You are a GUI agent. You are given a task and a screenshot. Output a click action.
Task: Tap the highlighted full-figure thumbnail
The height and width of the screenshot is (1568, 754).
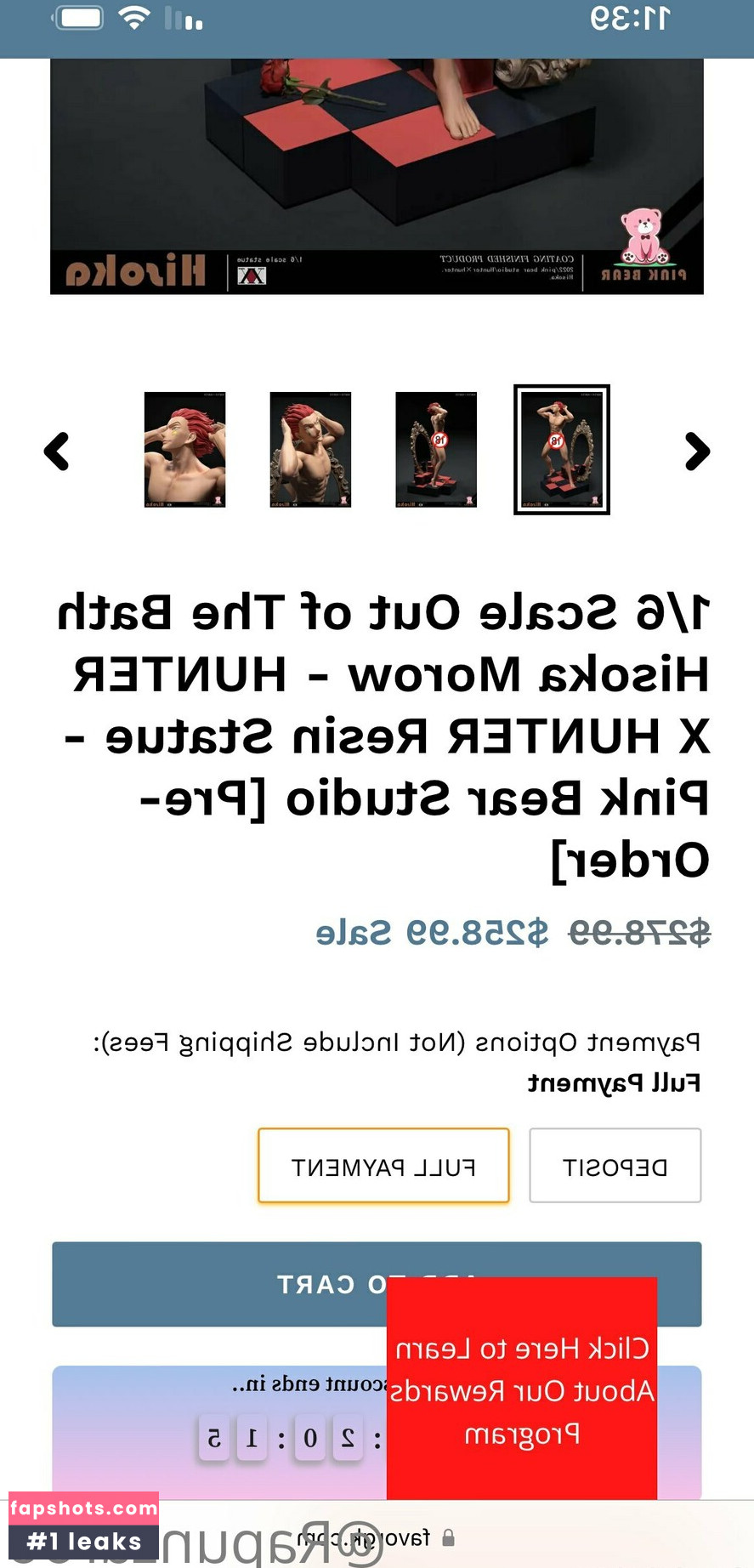562,450
